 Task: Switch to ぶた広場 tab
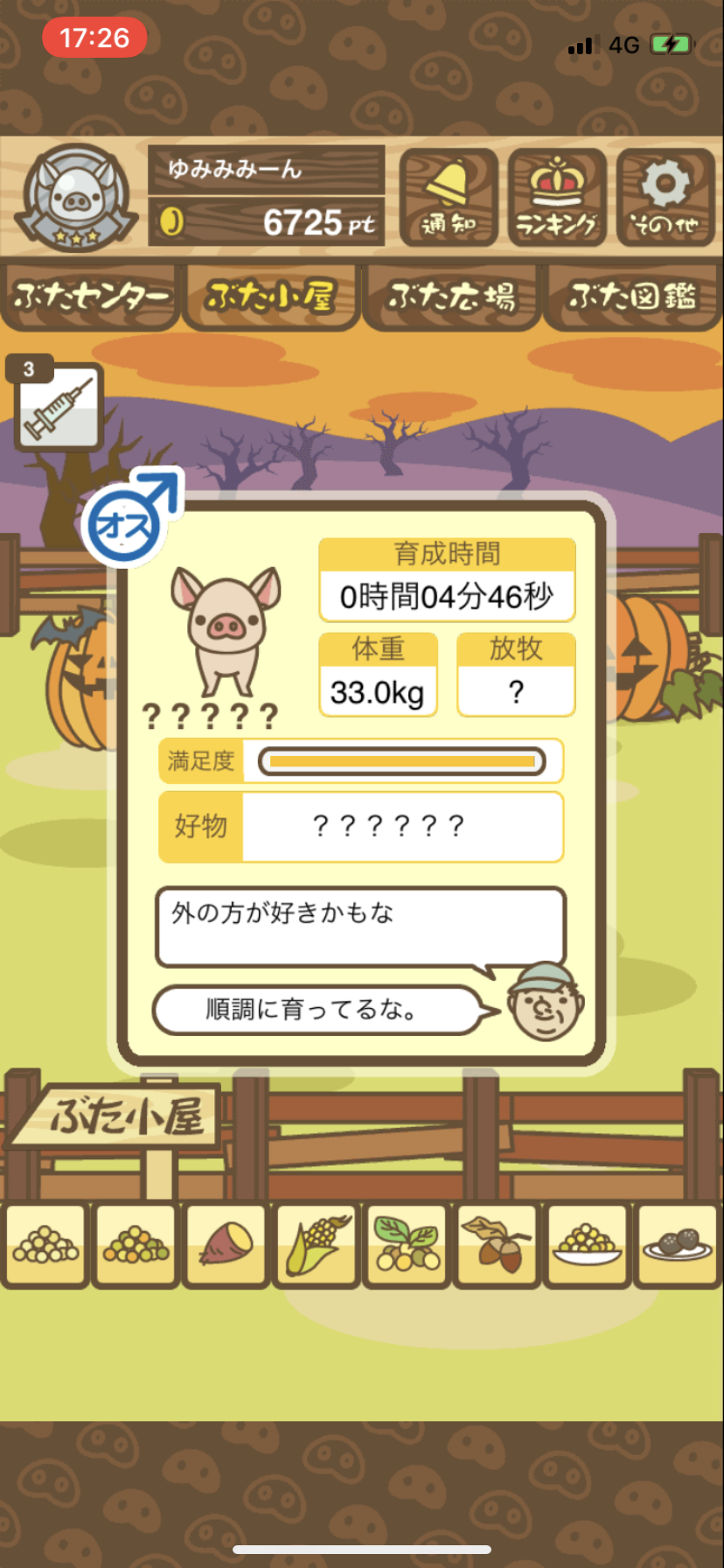[x=452, y=297]
